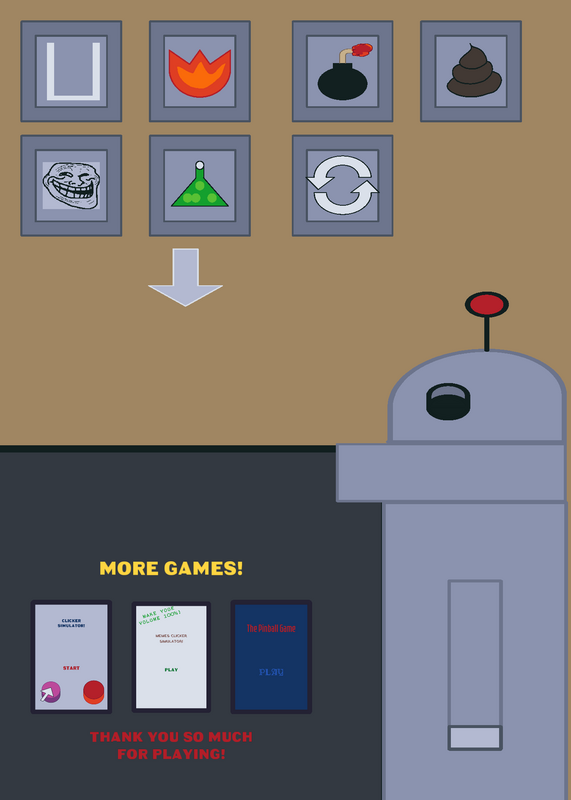571x800 pixels.
Task: Open the Memes Clicker Simulator game tile
Action: tap(171, 657)
